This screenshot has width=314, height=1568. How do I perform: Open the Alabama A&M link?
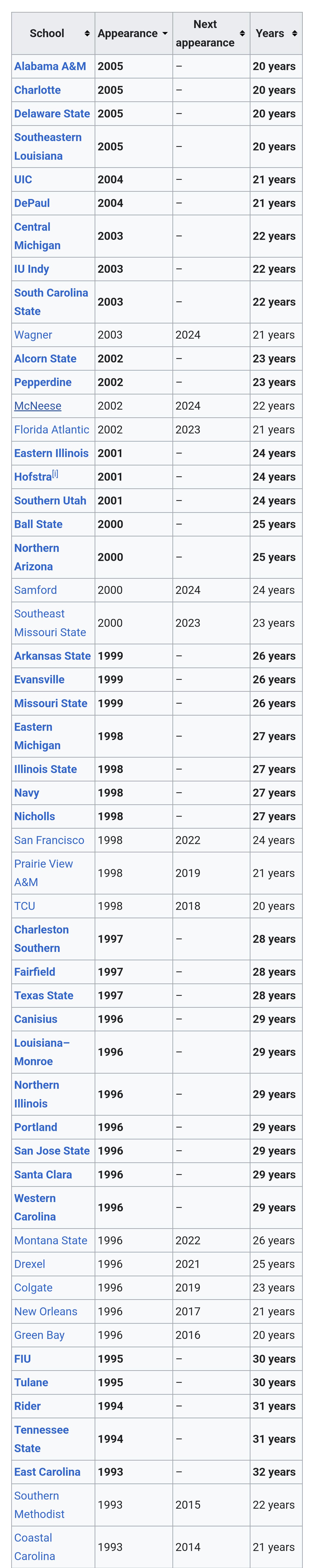tap(50, 66)
